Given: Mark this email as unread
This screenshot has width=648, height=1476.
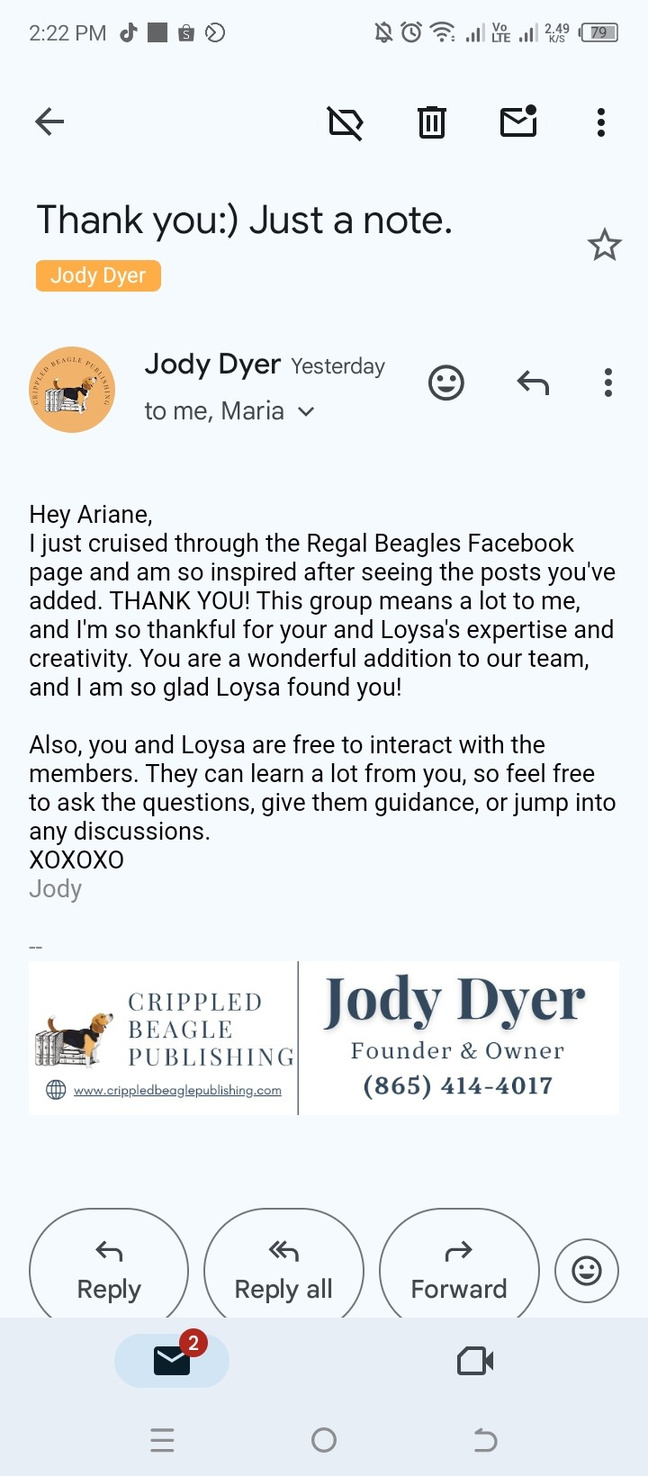Looking at the screenshot, I should 518,122.
